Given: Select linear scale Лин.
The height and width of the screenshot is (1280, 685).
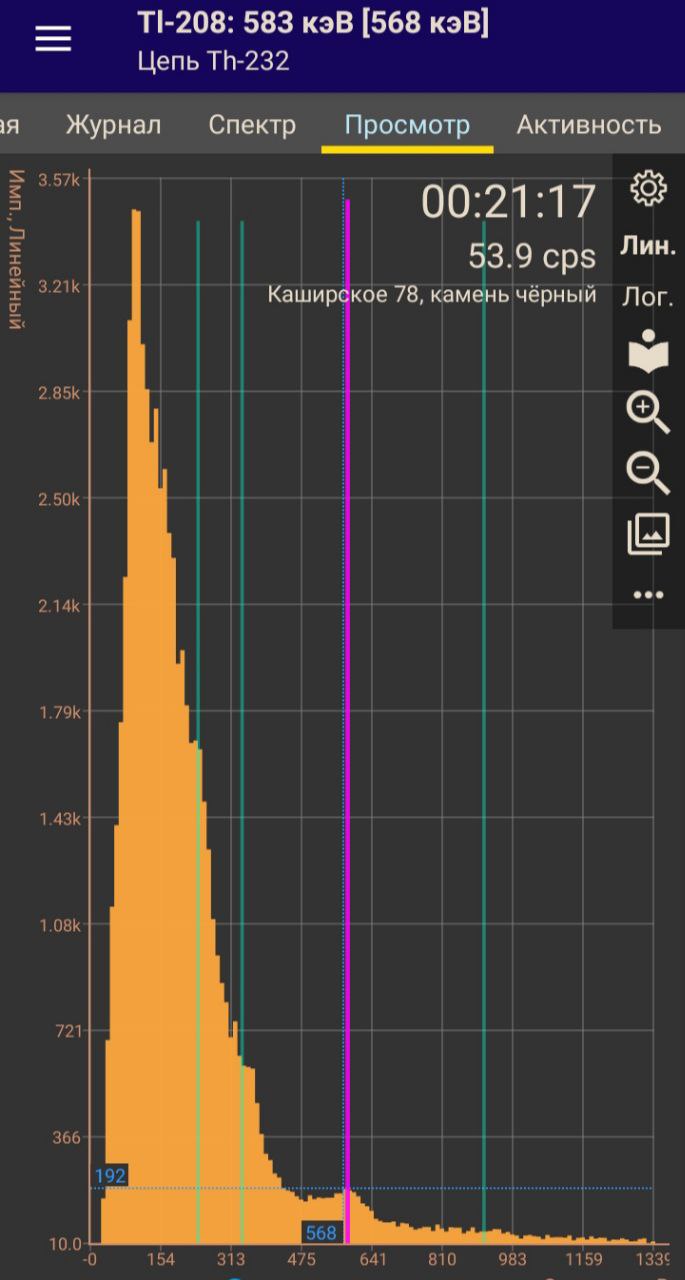Looking at the screenshot, I should 648,246.
